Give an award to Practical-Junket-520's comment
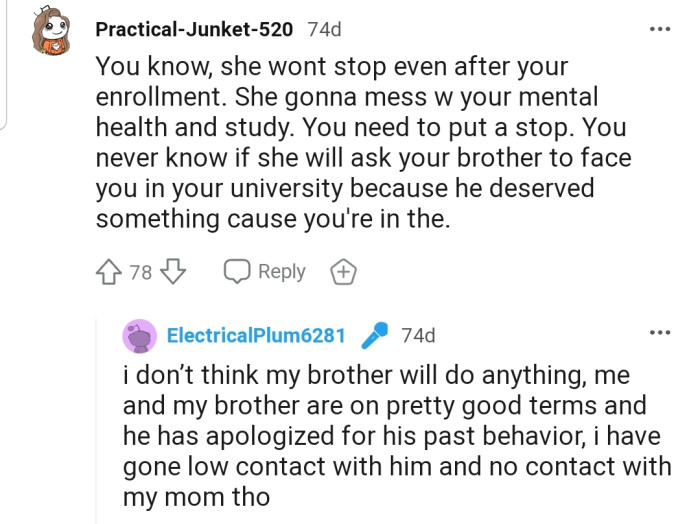The height and width of the screenshot is (524, 700). pos(342,271)
